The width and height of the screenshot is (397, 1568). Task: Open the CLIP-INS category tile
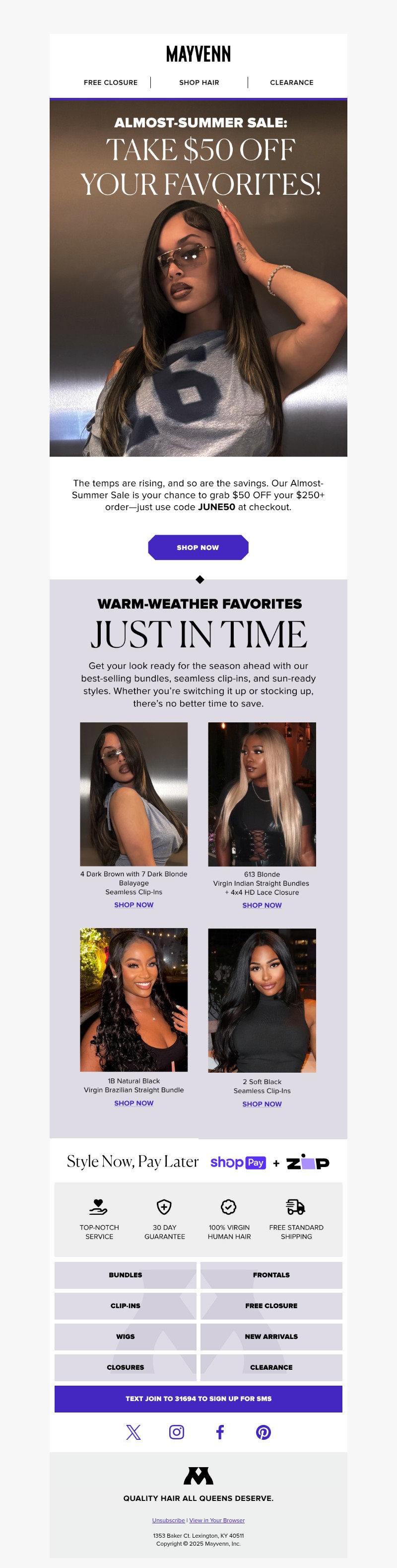point(125,1306)
